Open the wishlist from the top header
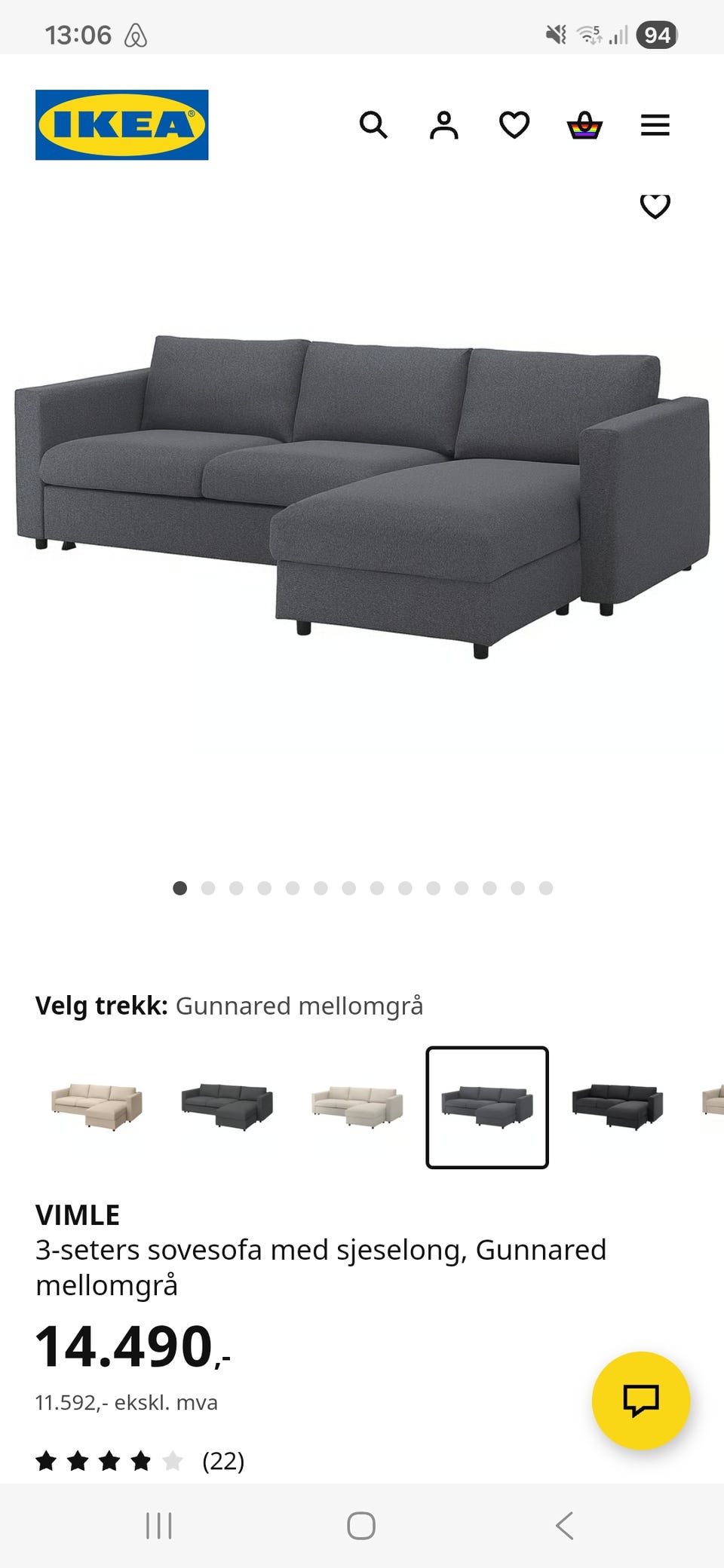The height and width of the screenshot is (1568, 724). (514, 125)
